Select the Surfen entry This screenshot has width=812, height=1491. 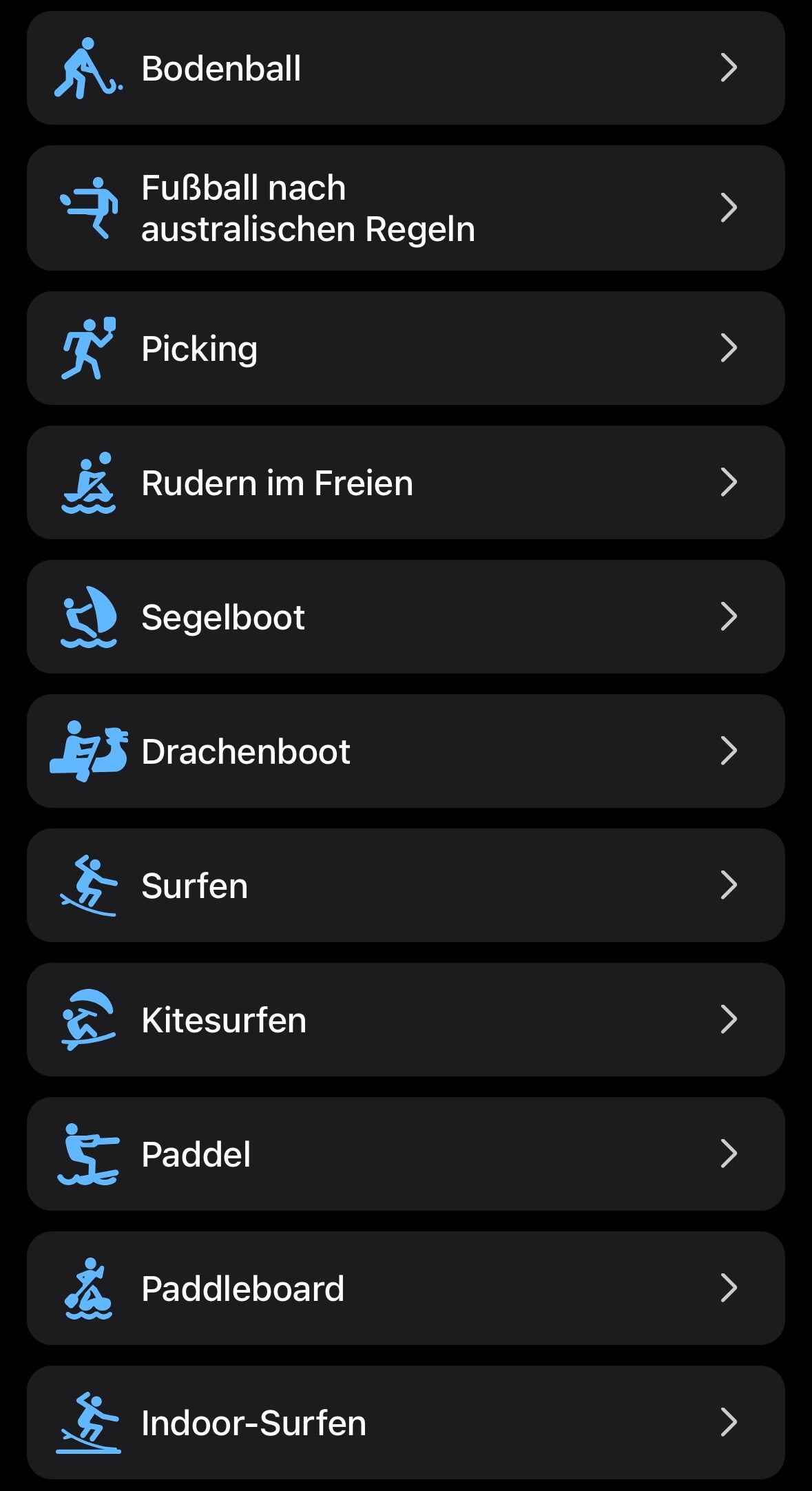tap(406, 885)
